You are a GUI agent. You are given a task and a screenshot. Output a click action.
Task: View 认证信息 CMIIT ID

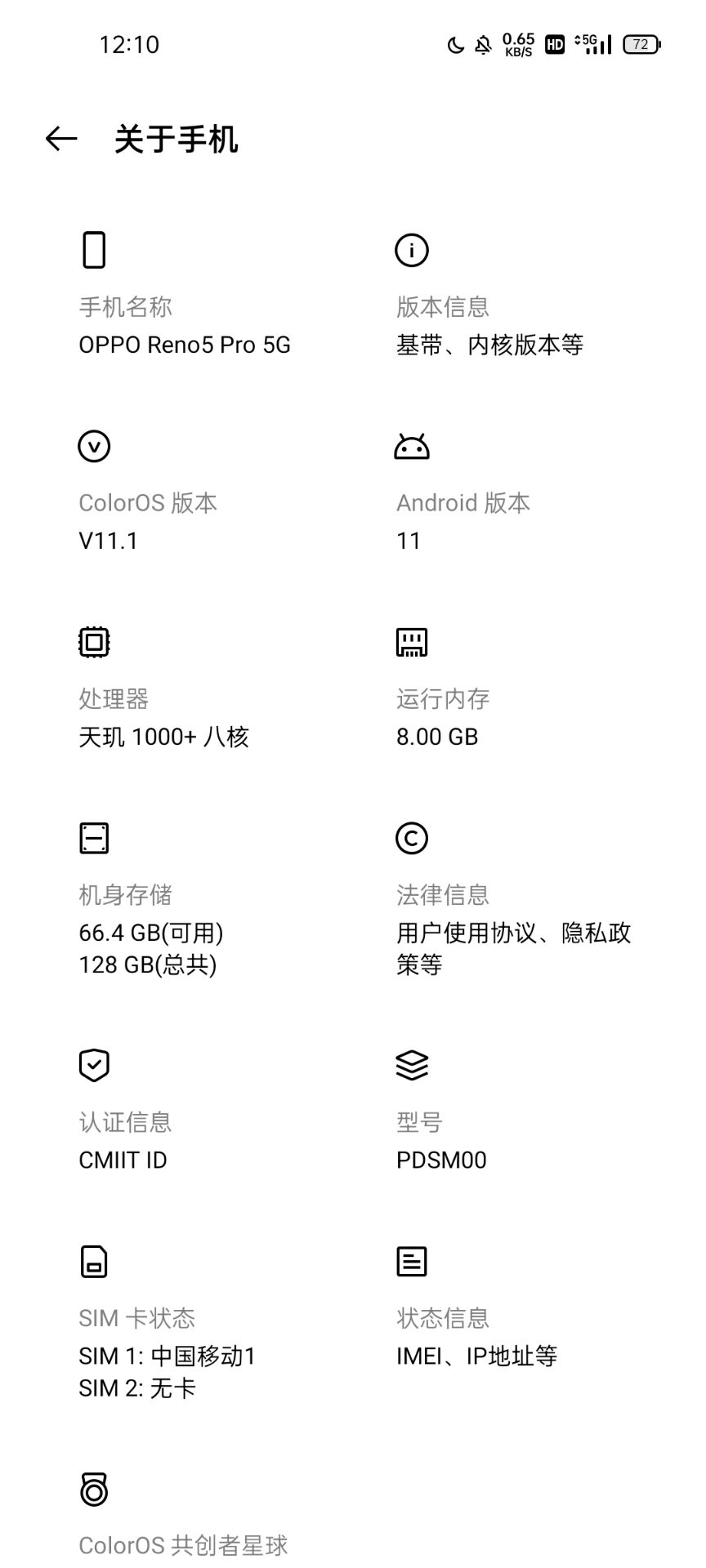[x=125, y=1140]
